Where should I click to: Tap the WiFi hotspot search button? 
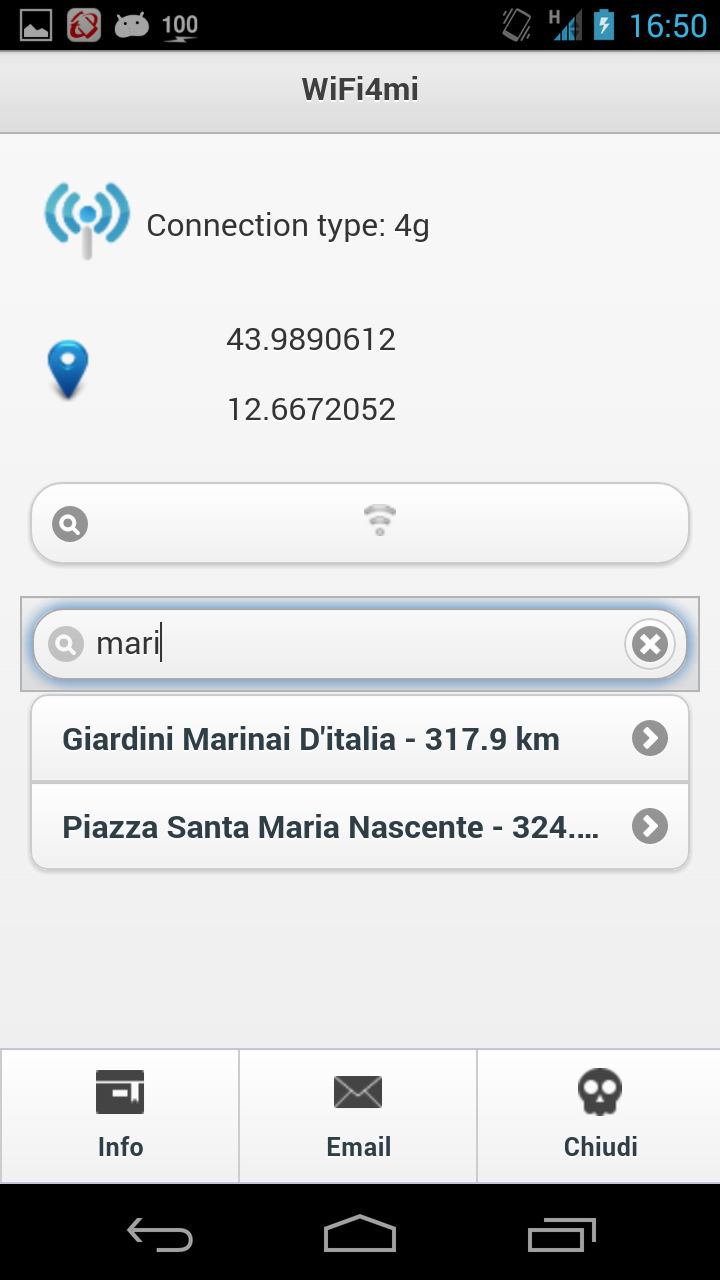[x=360, y=523]
